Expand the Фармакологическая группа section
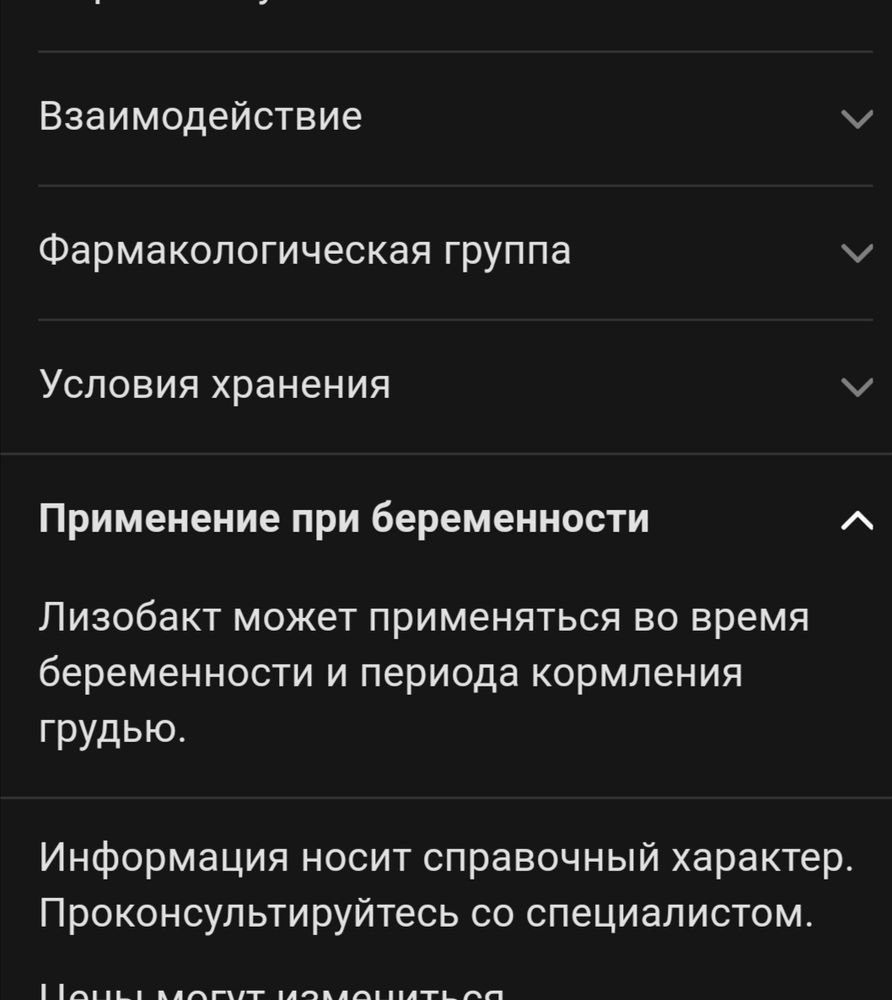892x1000 pixels. 446,252
